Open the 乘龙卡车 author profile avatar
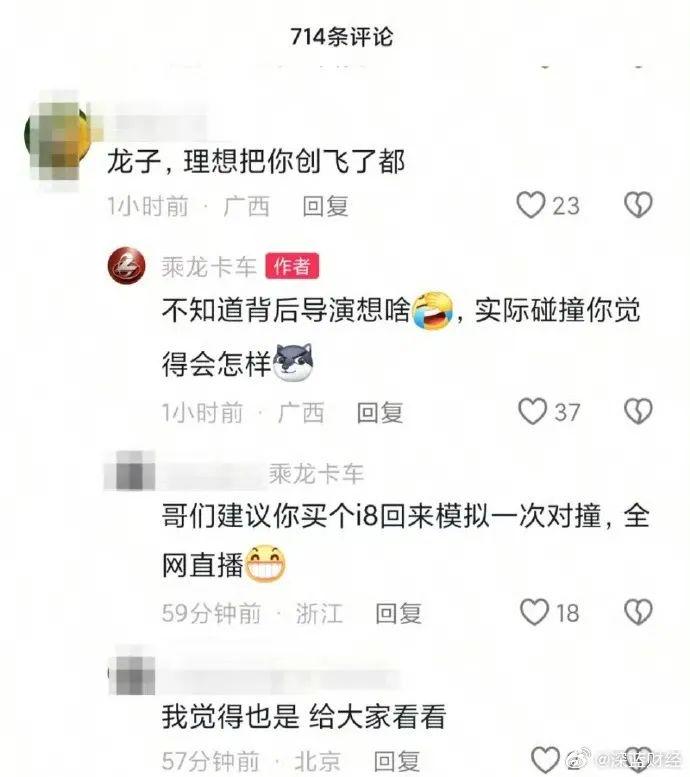The width and height of the screenshot is (690, 777). pos(128,266)
